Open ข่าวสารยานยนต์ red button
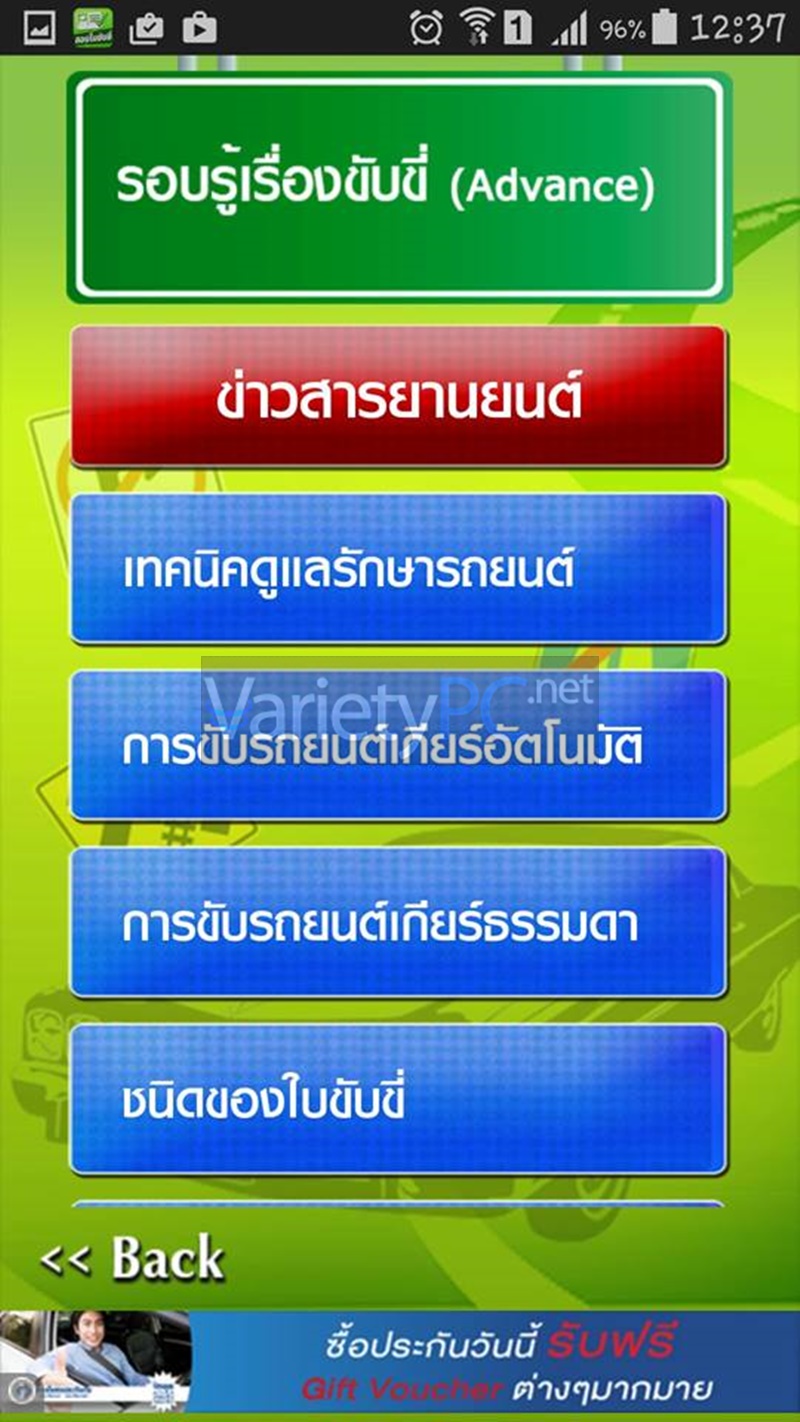The height and width of the screenshot is (1422, 800). [x=398, y=397]
